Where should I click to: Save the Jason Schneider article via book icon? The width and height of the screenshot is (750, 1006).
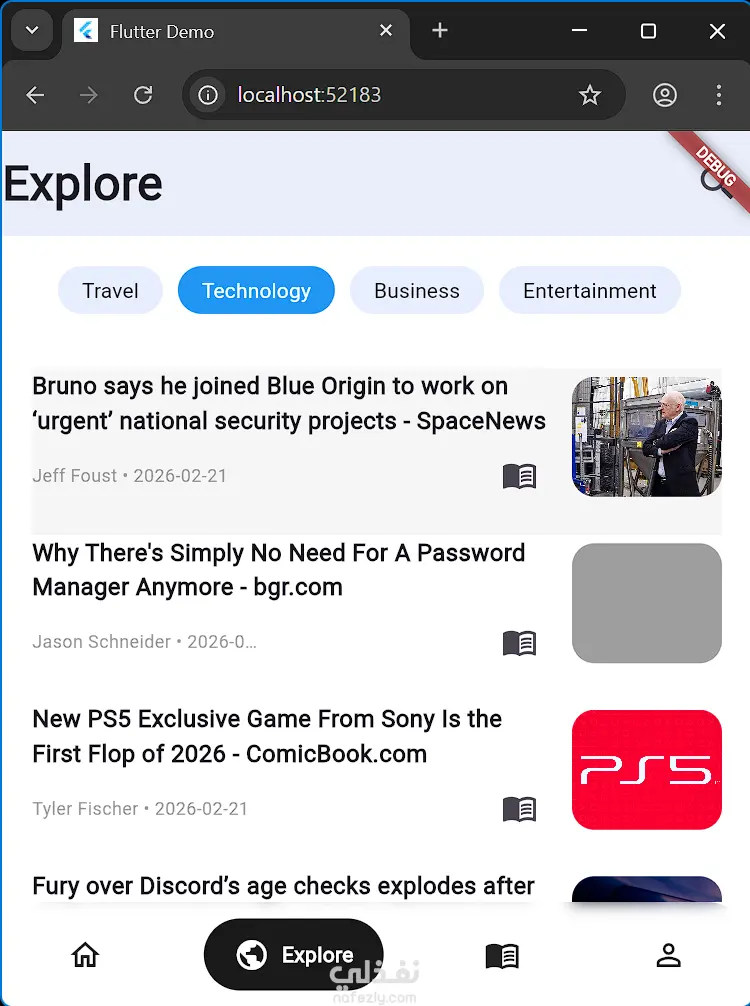pyautogui.click(x=519, y=643)
